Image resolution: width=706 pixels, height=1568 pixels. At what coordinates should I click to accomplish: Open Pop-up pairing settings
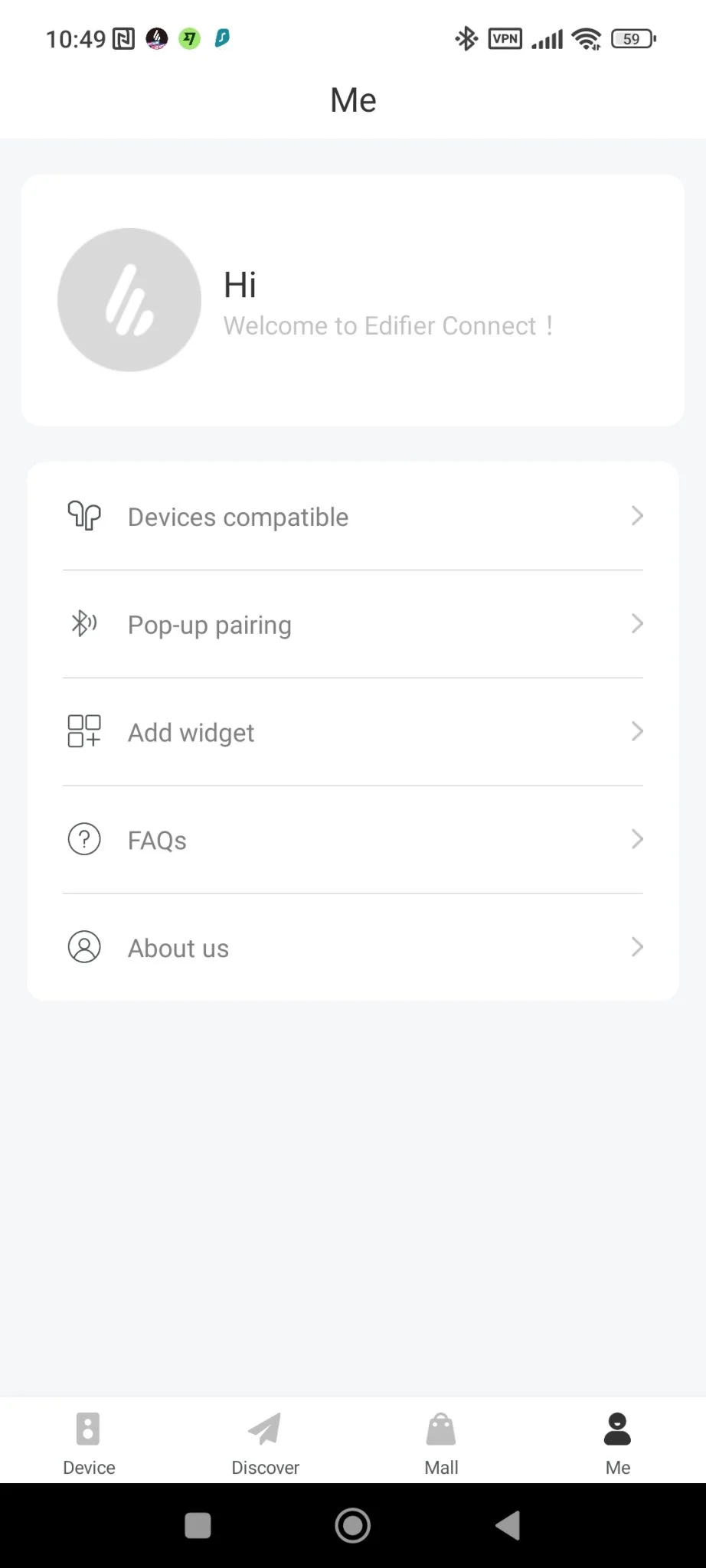[x=352, y=625]
